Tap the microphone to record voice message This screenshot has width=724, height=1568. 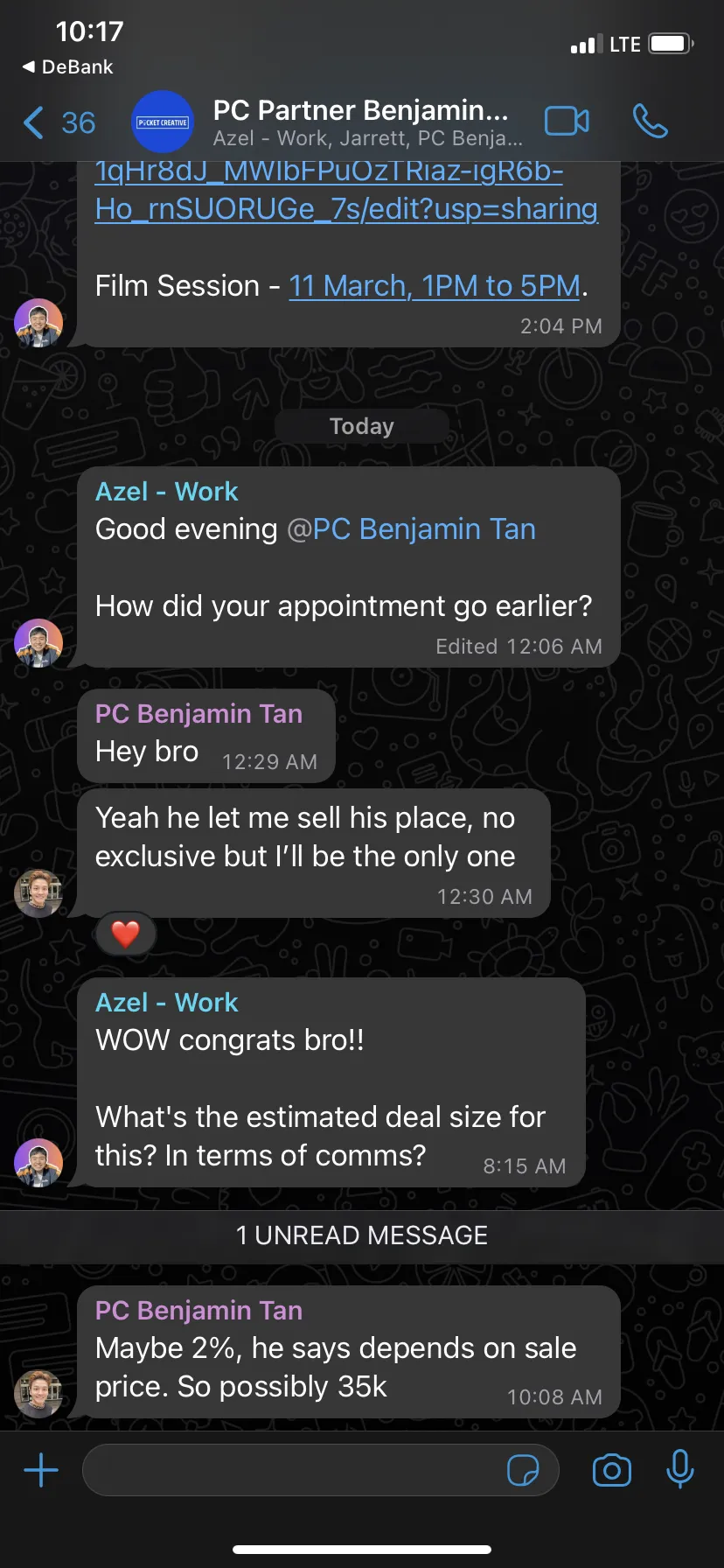(x=679, y=1469)
